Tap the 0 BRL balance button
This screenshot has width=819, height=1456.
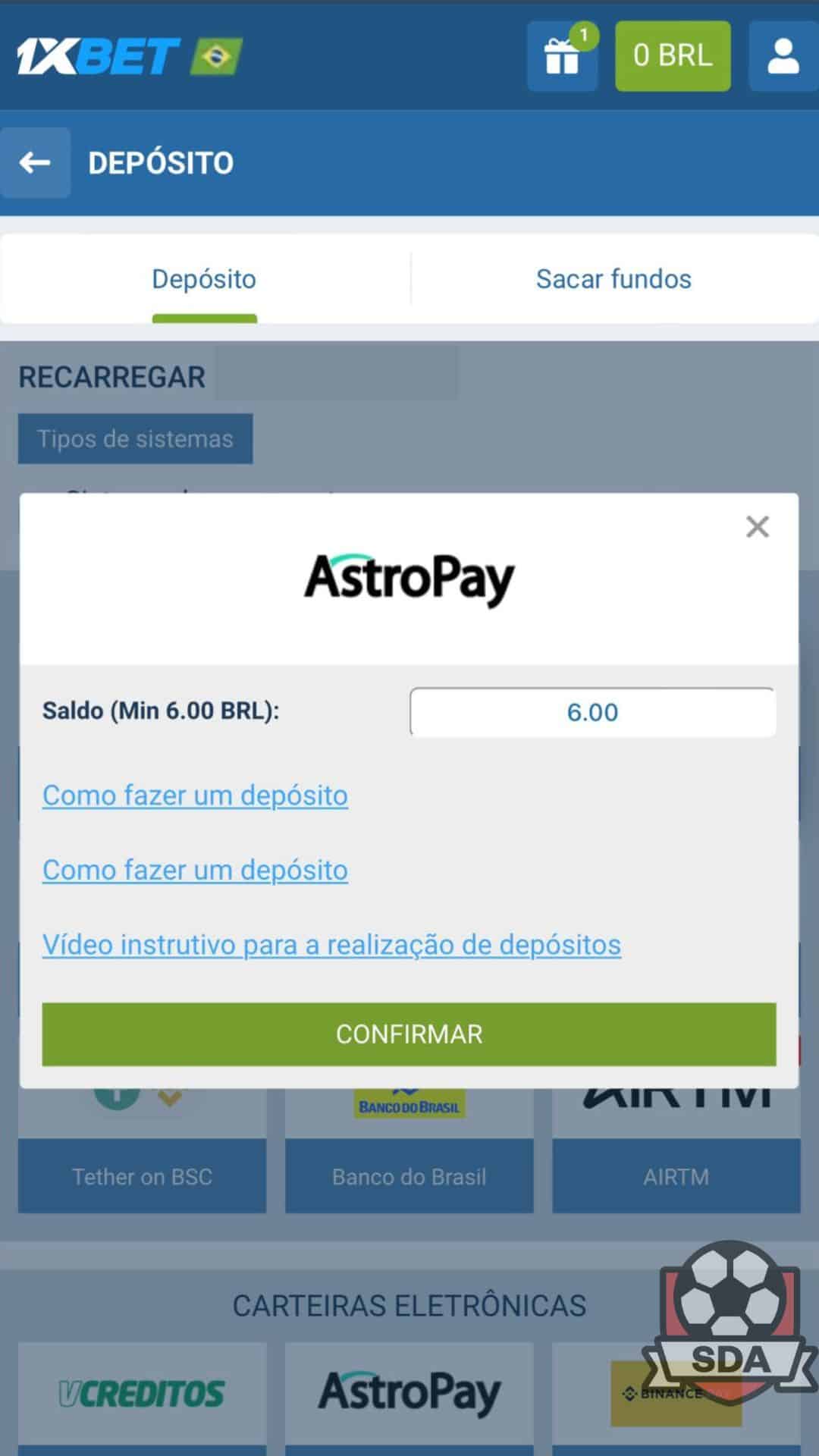(x=673, y=56)
